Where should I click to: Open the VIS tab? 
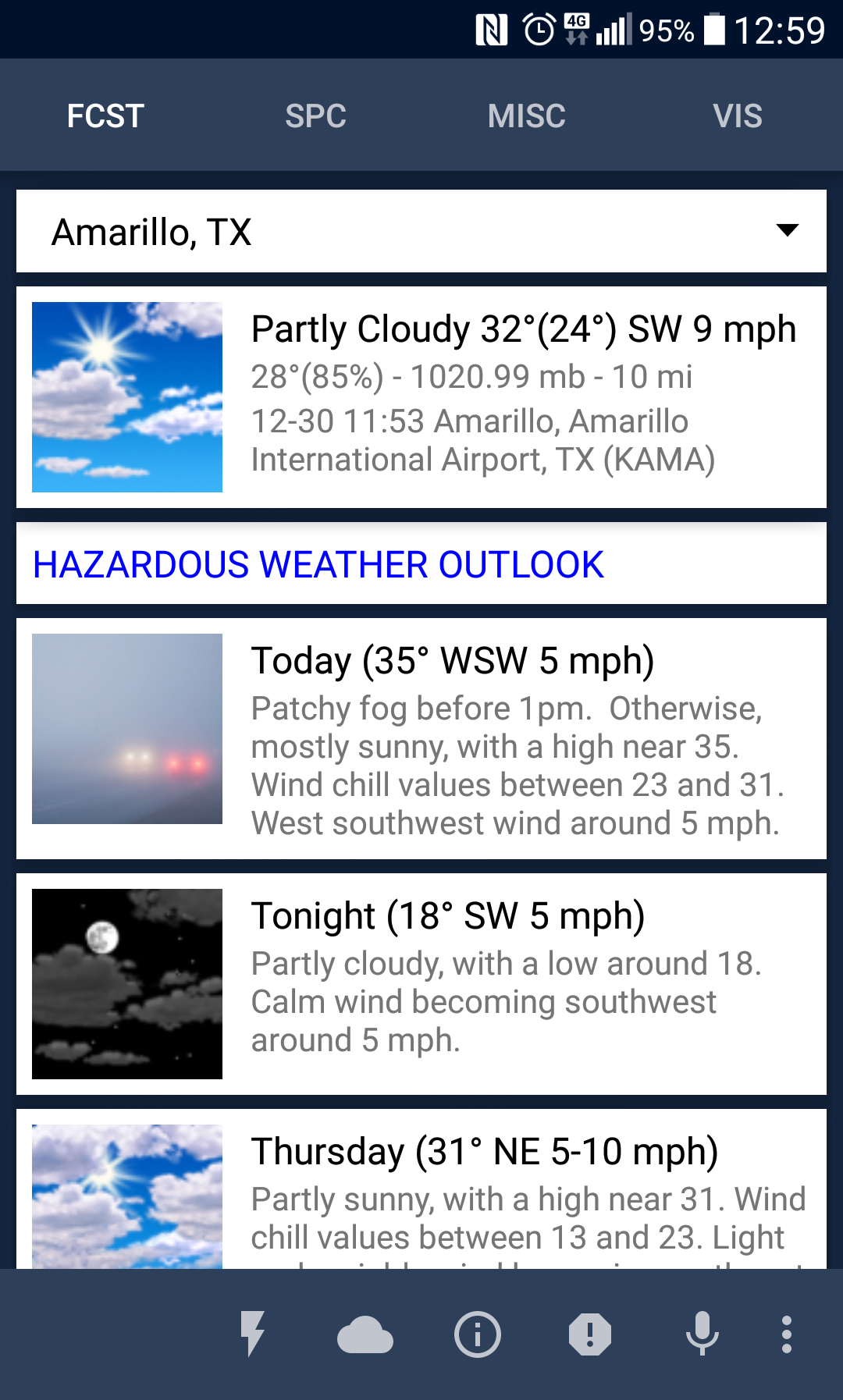737,116
